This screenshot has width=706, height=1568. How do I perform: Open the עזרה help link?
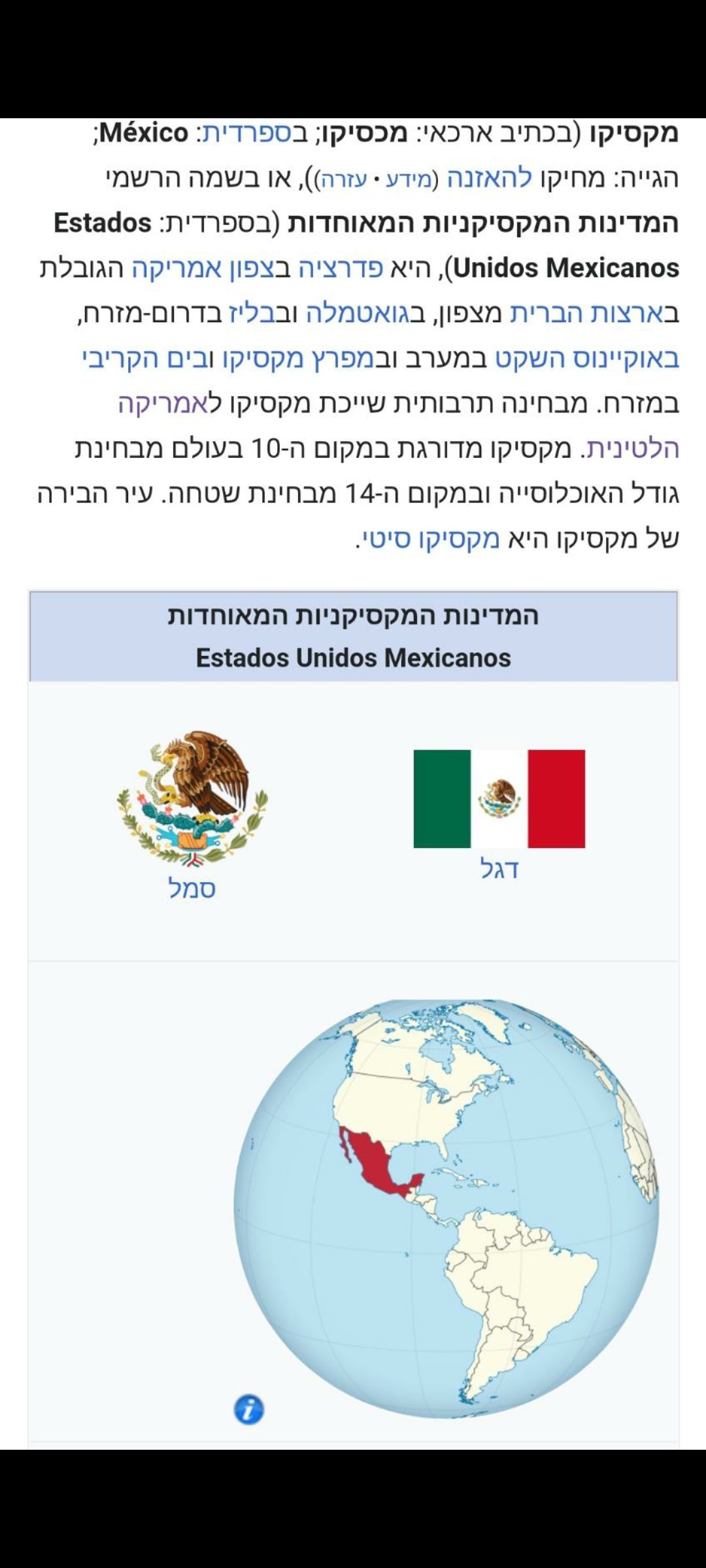[343, 180]
